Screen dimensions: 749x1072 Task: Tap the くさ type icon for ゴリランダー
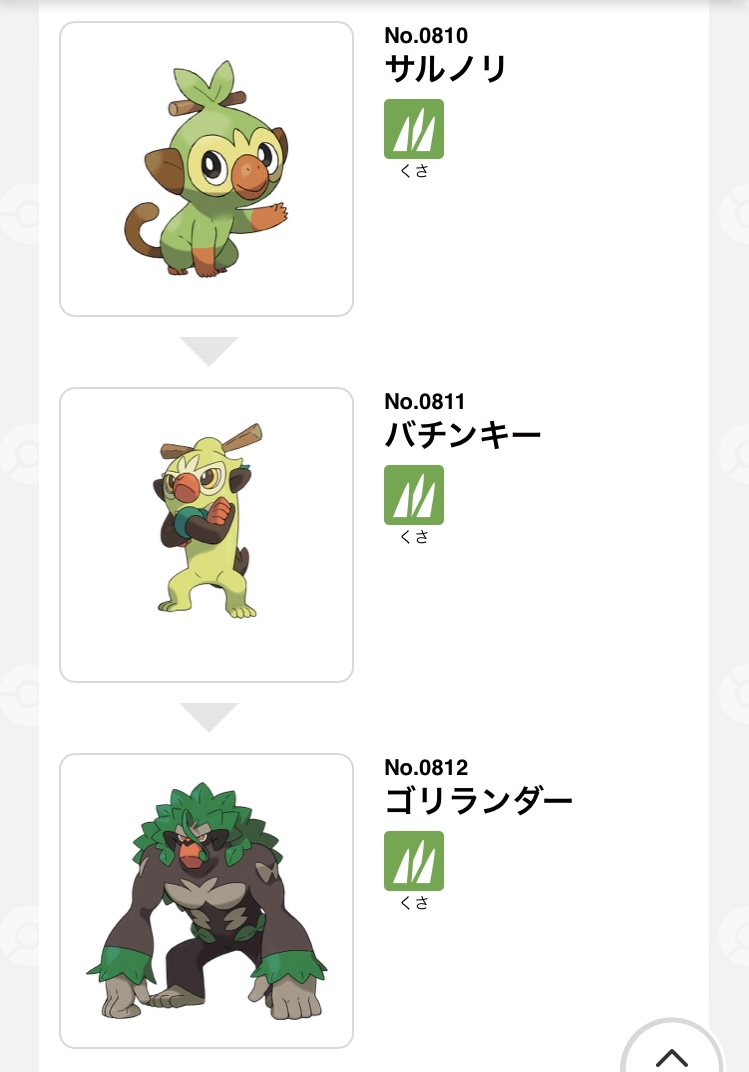(x=414, y=861)
